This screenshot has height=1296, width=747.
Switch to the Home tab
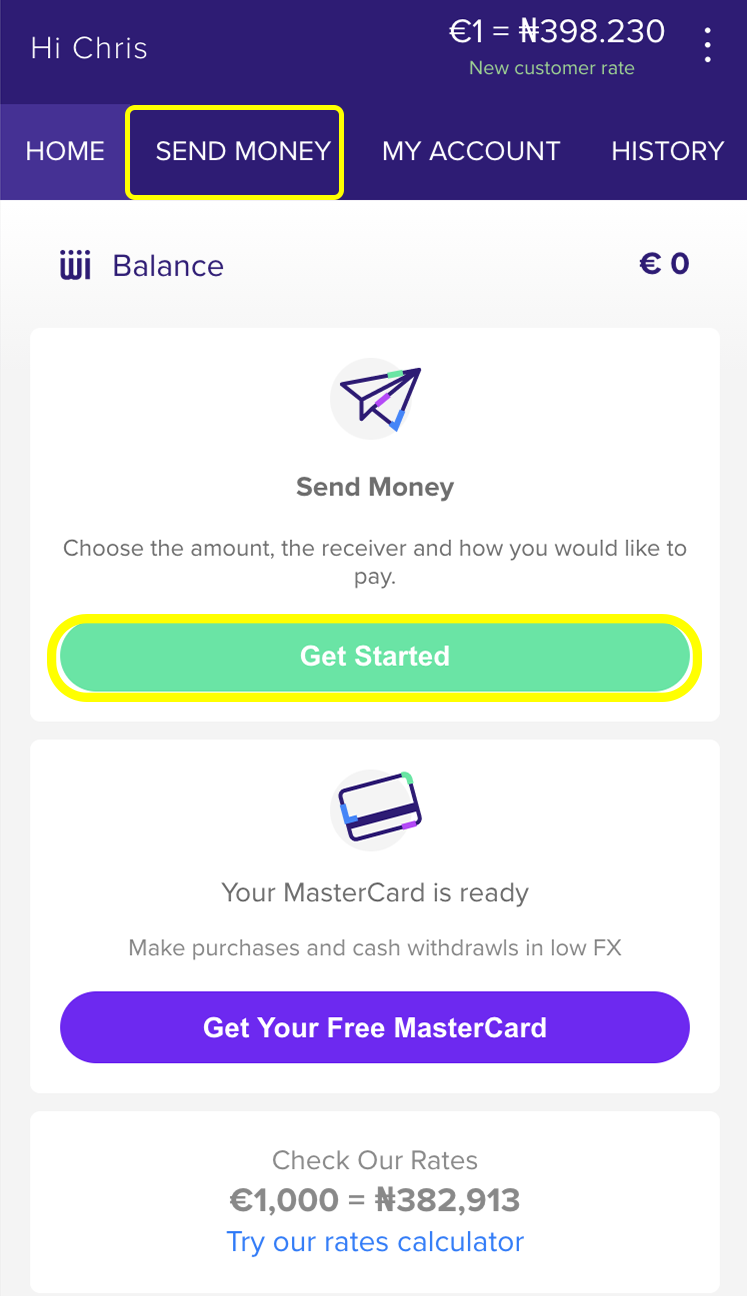(65, 152)
